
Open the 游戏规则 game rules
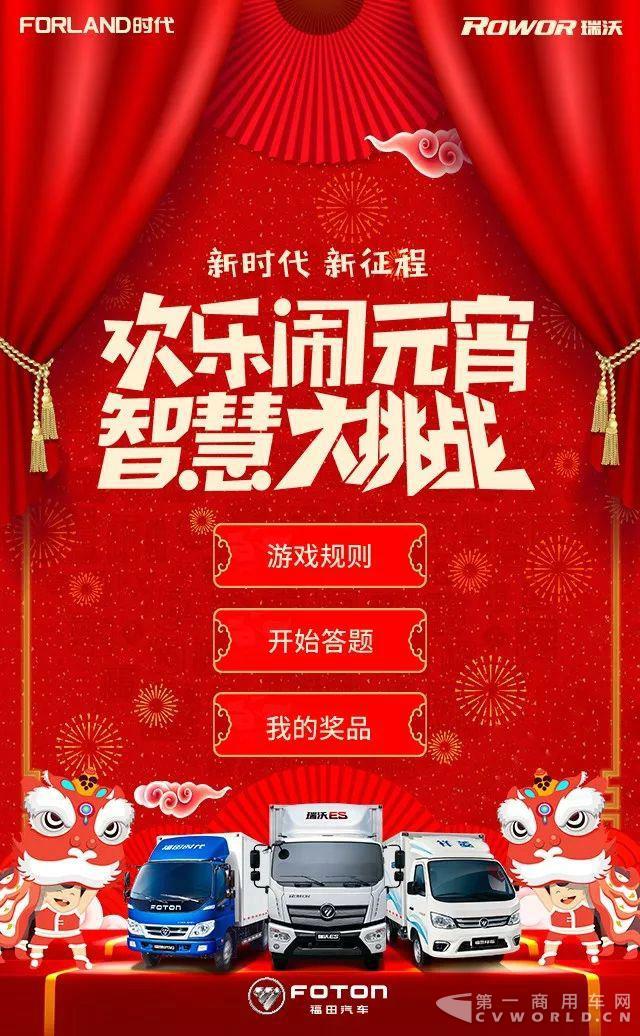coord(320,556)
